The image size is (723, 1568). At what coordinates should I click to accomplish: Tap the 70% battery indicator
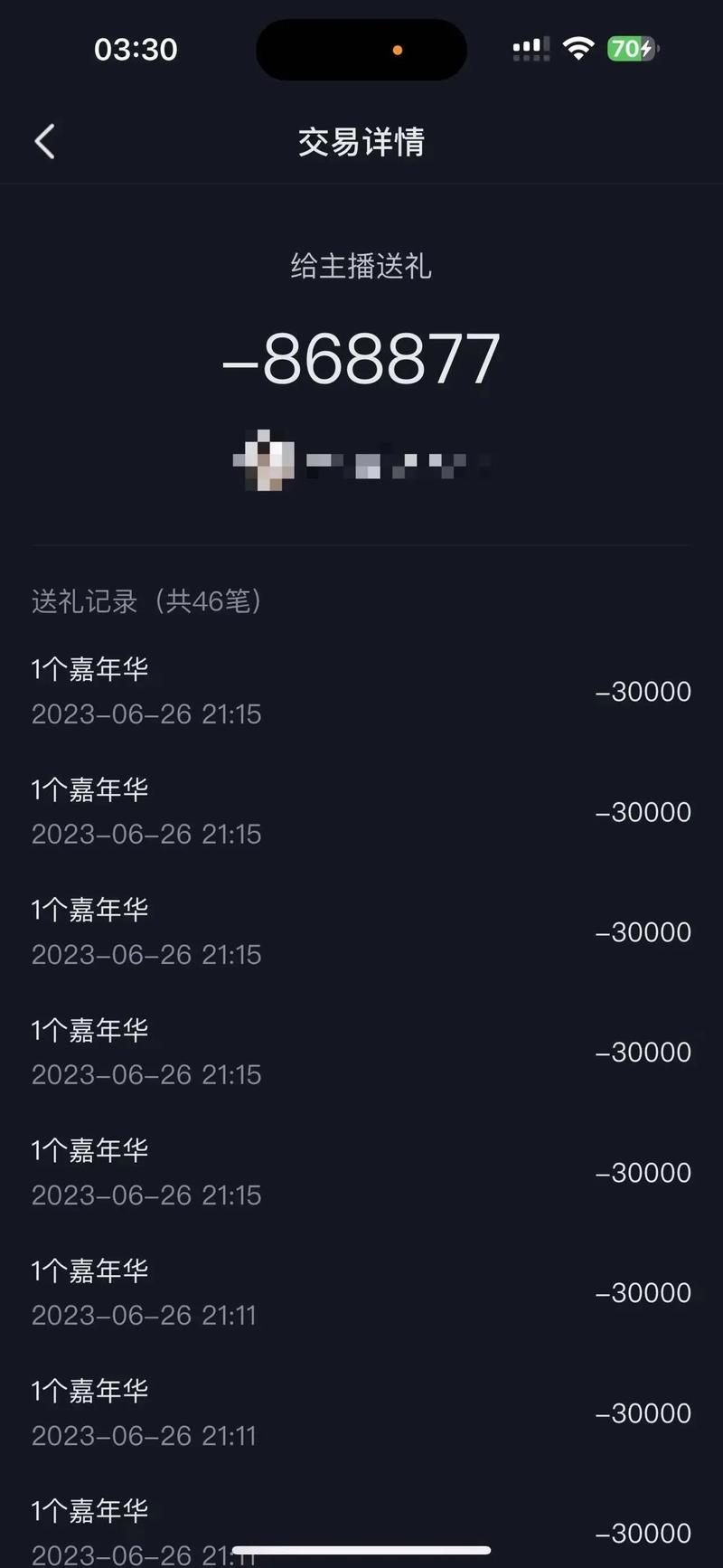[632, 49]
